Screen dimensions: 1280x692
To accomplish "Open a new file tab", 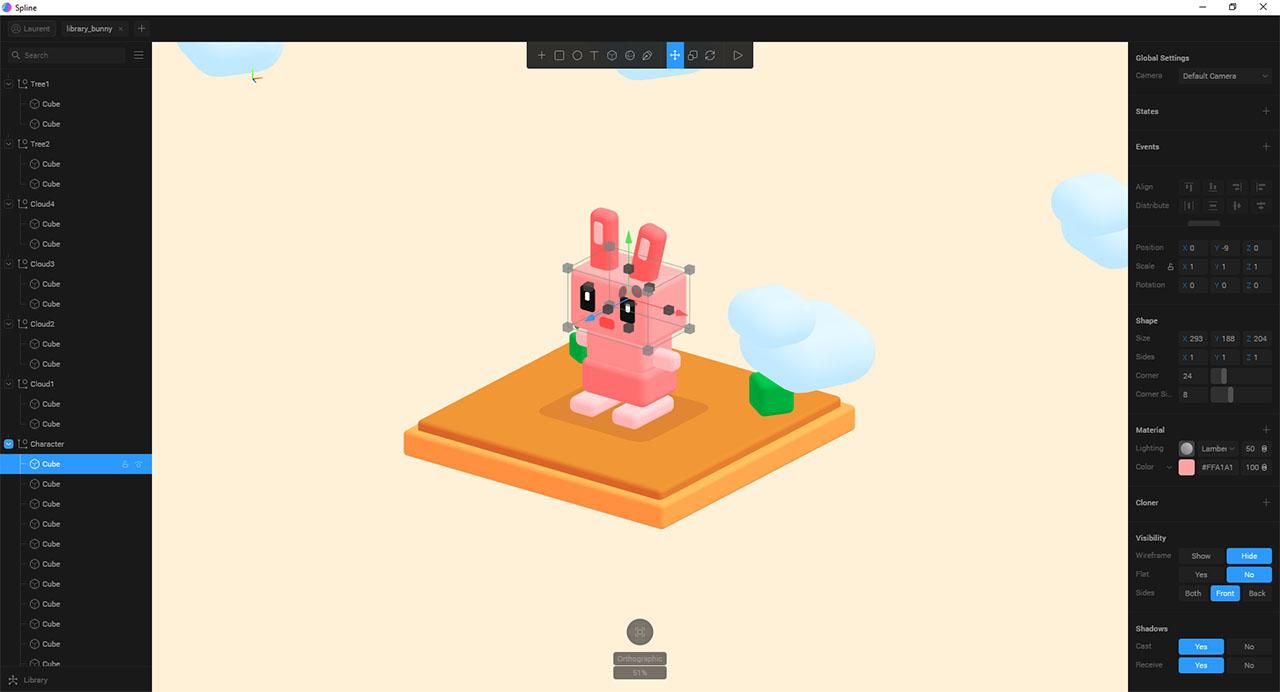I will pos(141,29).
